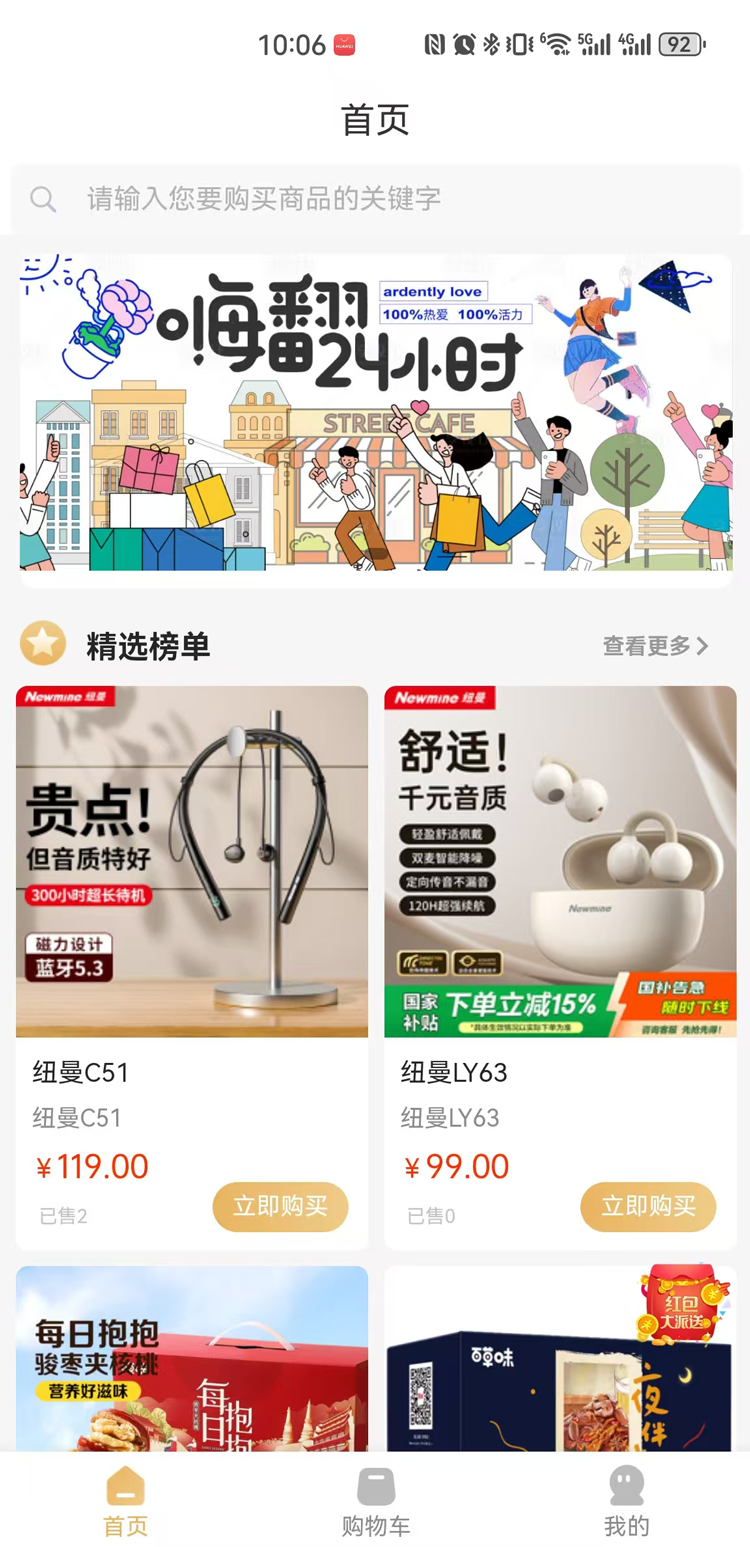Screen dimensions: 750x1547
Task: Tap the HUAWEI red icon in status bar
Action: click(x=344, y=45)
